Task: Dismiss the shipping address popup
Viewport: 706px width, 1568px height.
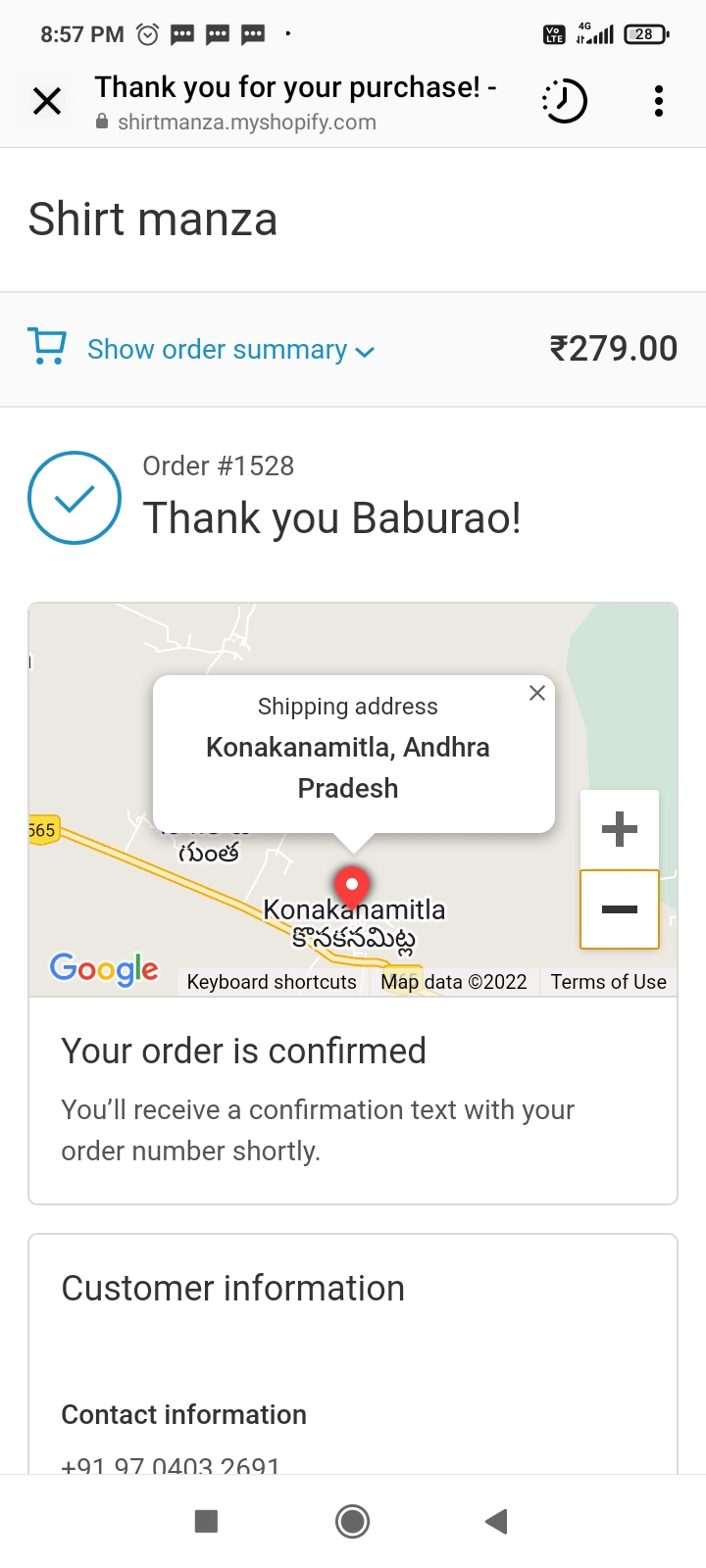Action: pos(536,693)
